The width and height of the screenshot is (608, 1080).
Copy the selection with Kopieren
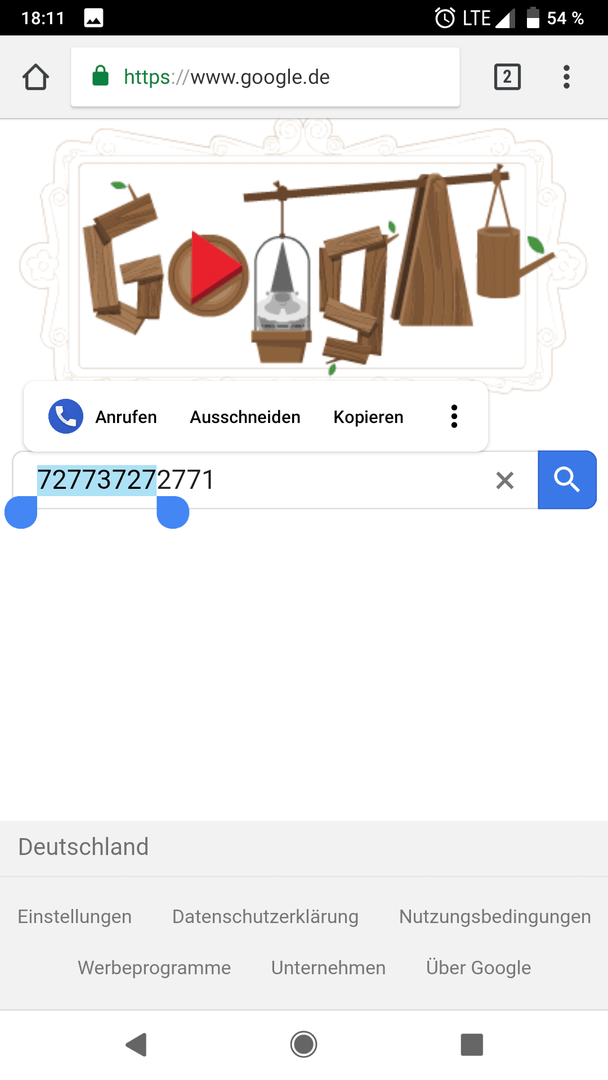click(x=368, y=417)
